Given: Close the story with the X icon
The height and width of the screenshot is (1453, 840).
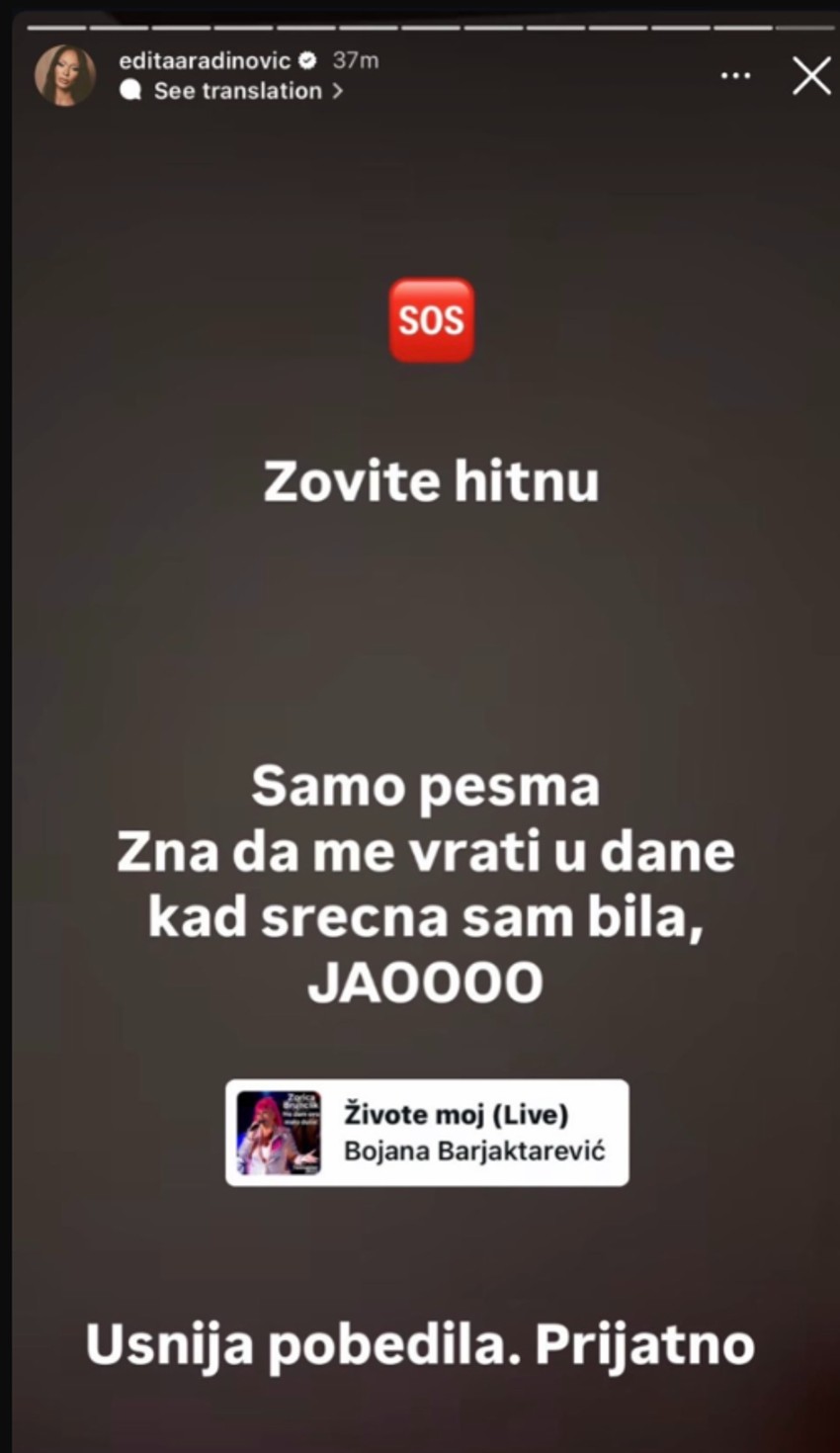Looking at the screenshot, I should pos(810,75).
